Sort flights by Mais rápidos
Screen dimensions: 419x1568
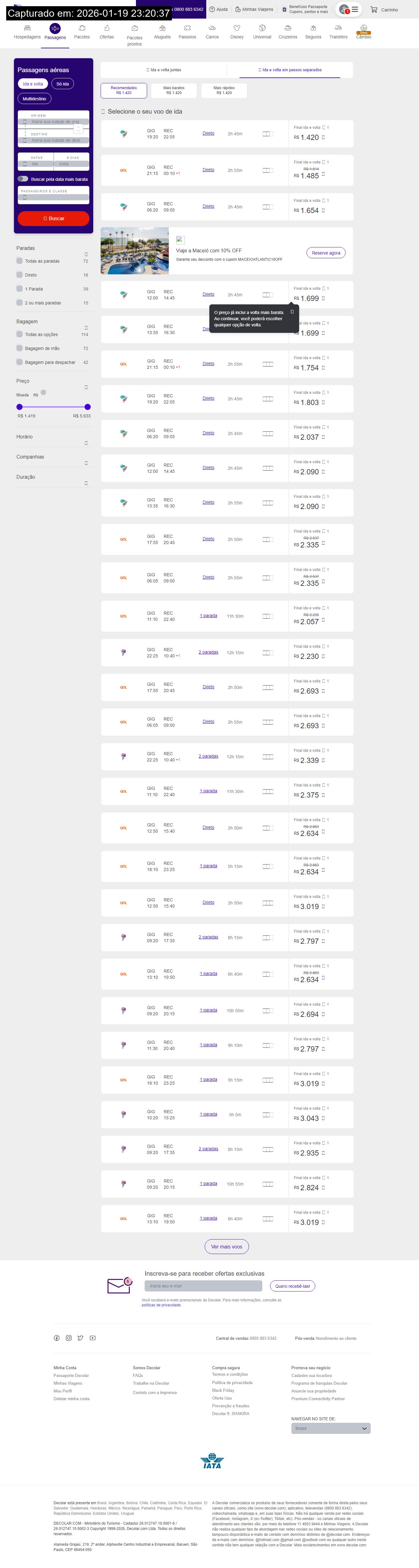tap(224, 90)
